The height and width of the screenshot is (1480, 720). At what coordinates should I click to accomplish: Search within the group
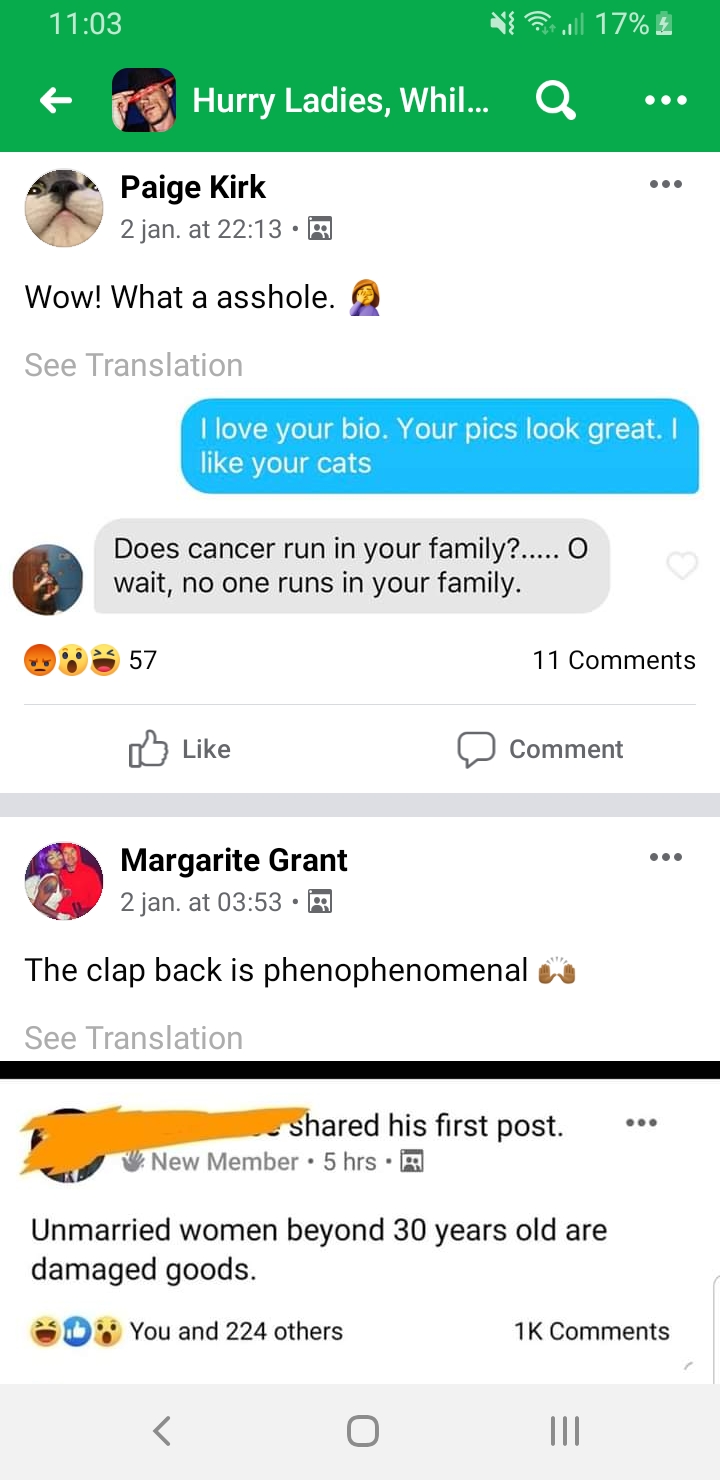tap(556, 100)
